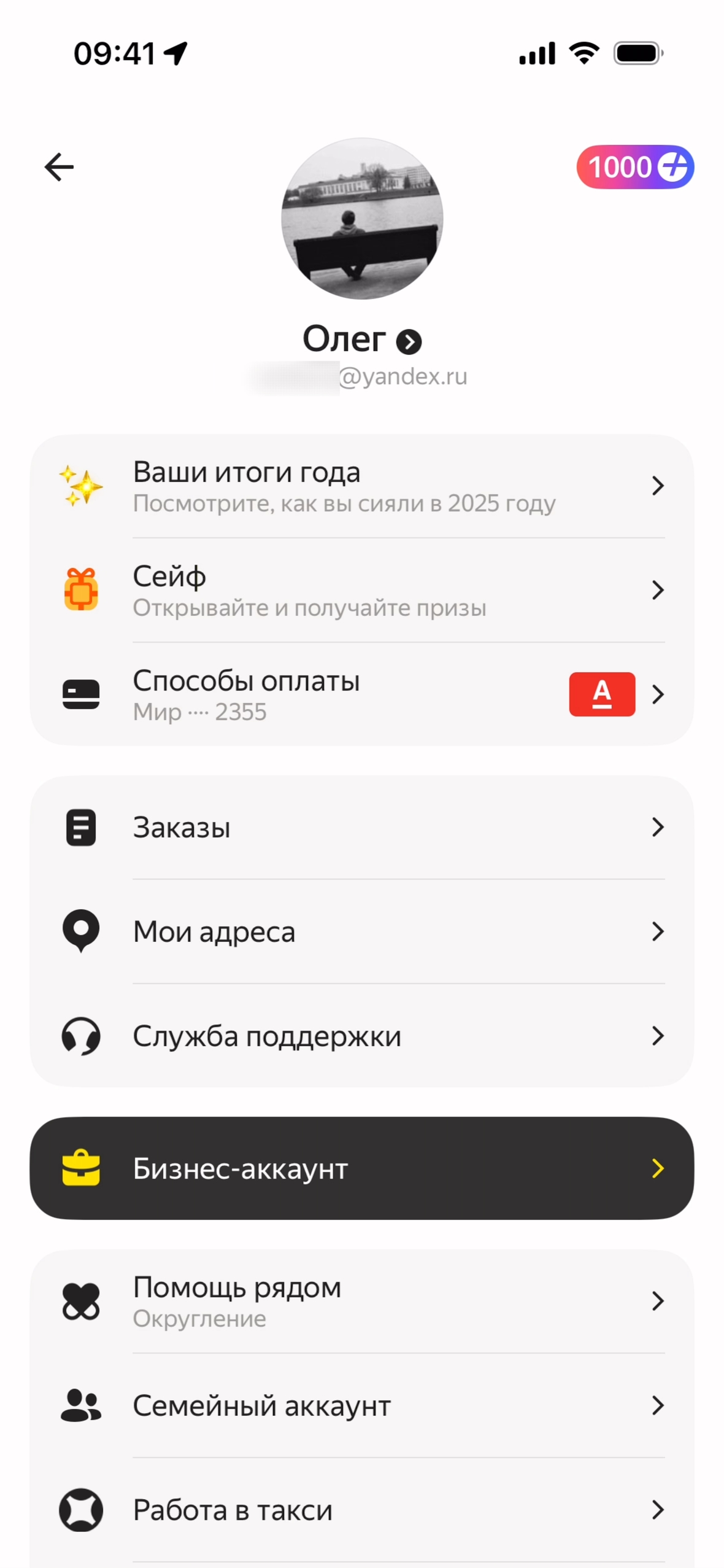Open Помощь рядом rounding settings
The height and width of the screenshot is (1568, 724).
(x=362, y=1302)
